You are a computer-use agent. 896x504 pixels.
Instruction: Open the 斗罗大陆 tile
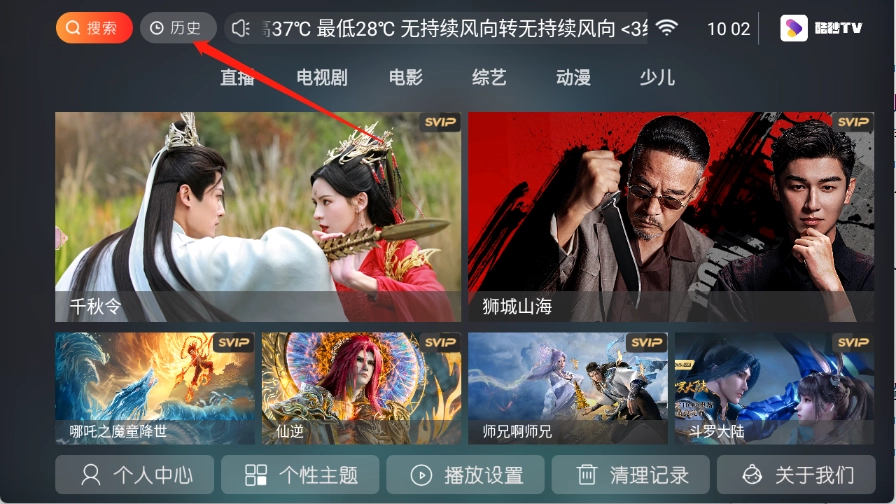(774, 388)
